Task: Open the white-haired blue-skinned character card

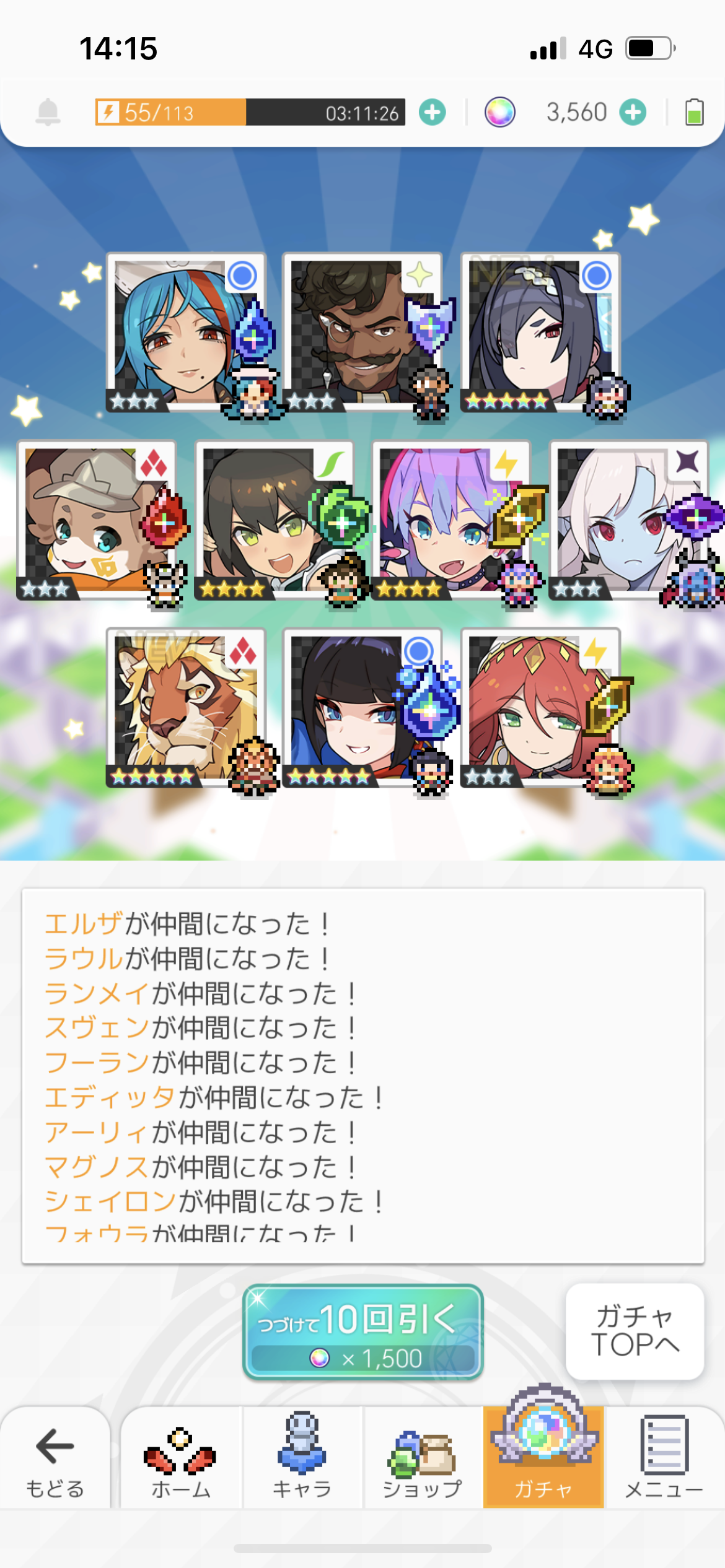Action: [x=628, y=520]
